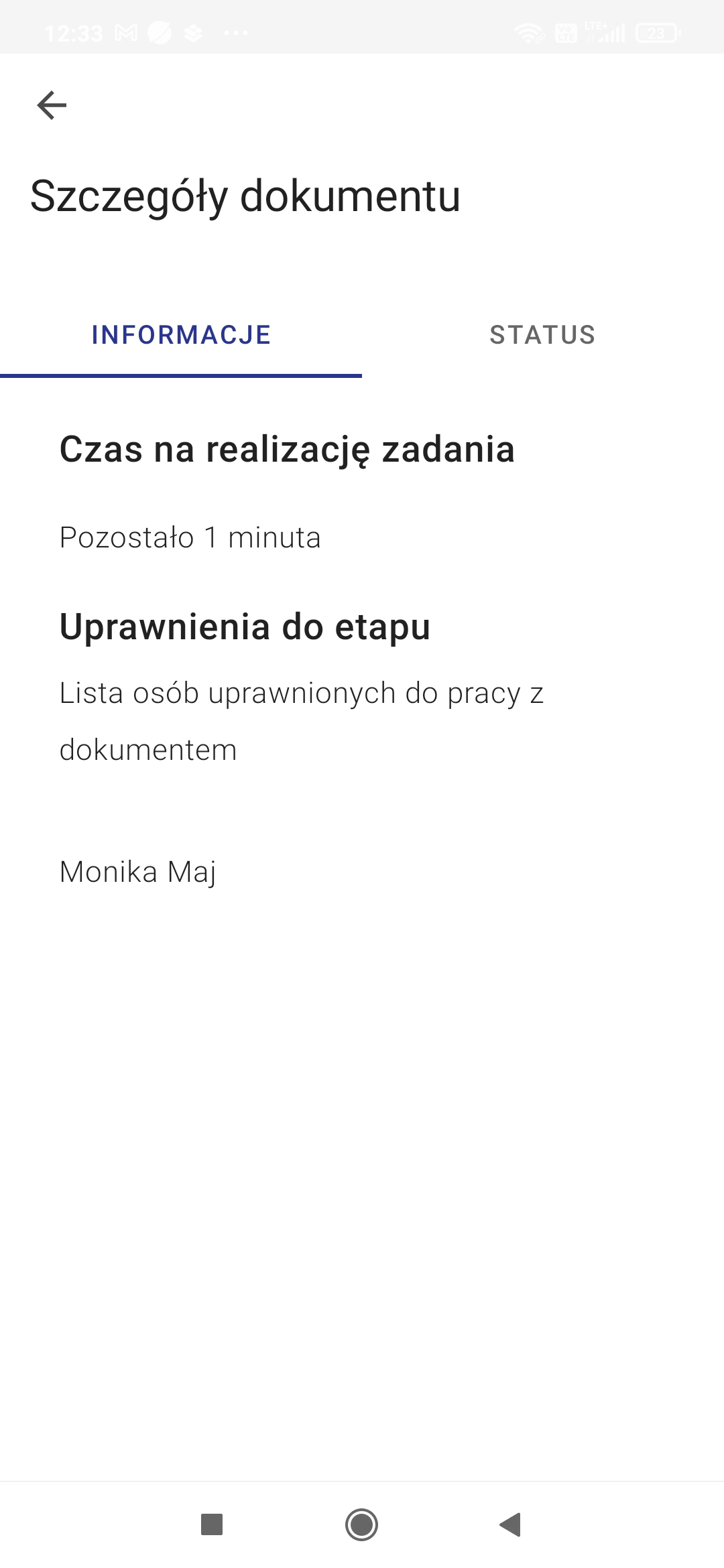Switch to the STATUS tab
724x1568 pixels.
(542, 335)
